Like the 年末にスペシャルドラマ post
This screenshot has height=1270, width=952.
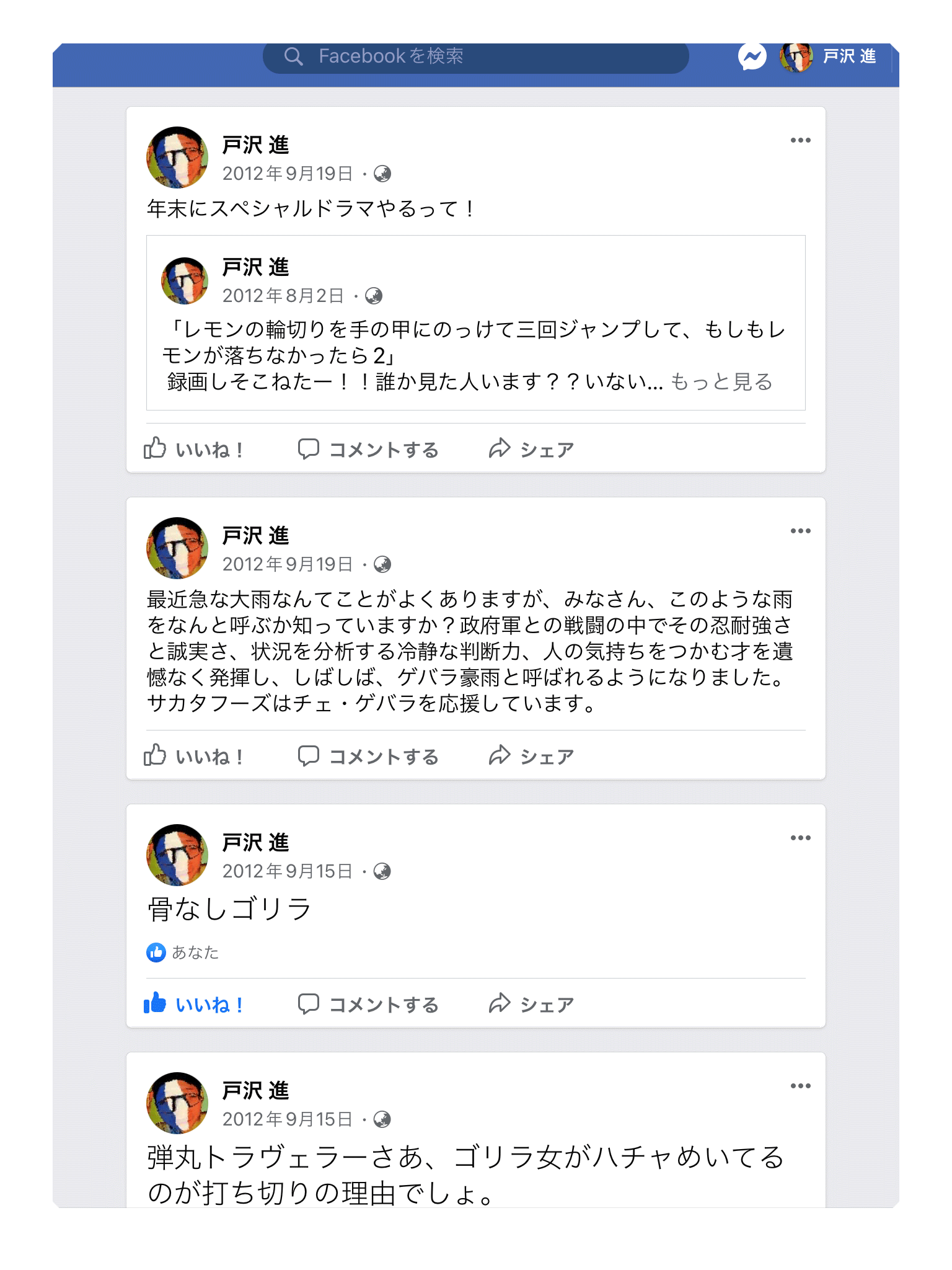(x=193, y=449)
